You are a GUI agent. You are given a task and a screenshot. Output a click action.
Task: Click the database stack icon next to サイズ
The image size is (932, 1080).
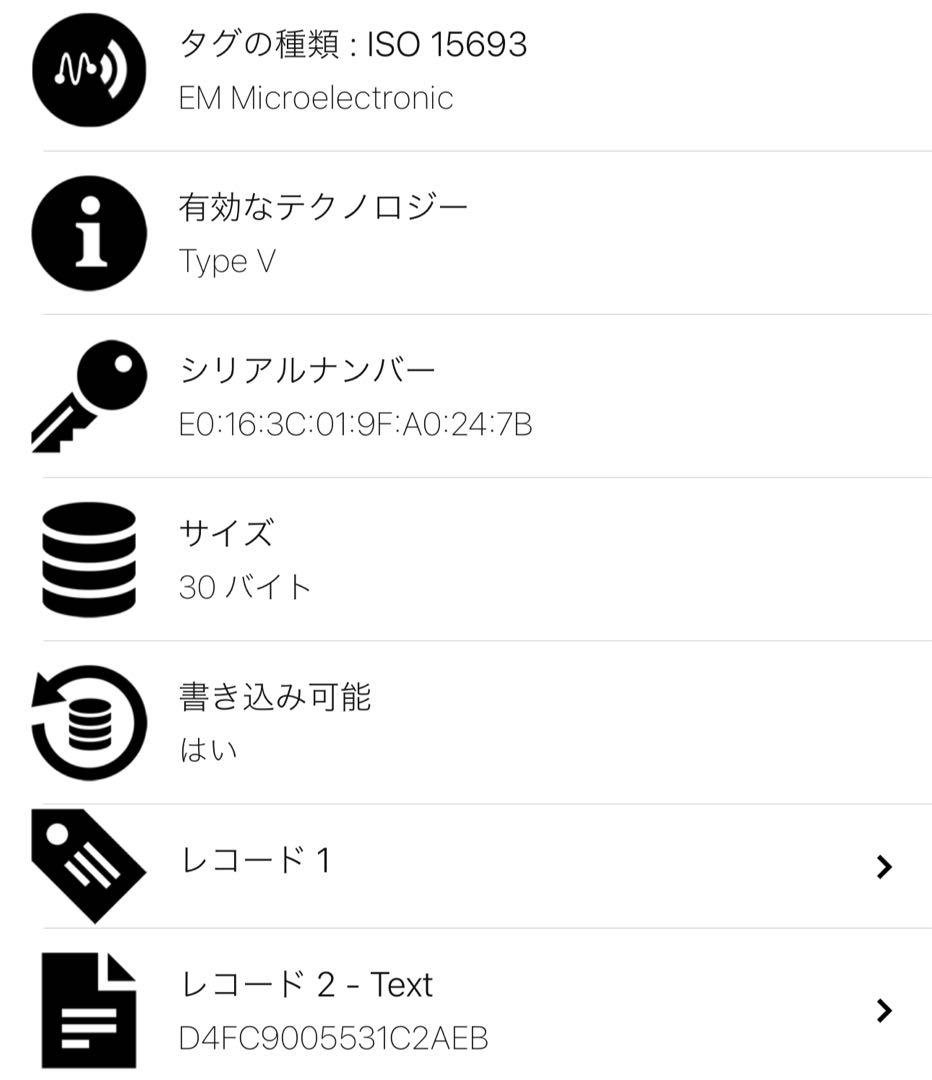88,558
